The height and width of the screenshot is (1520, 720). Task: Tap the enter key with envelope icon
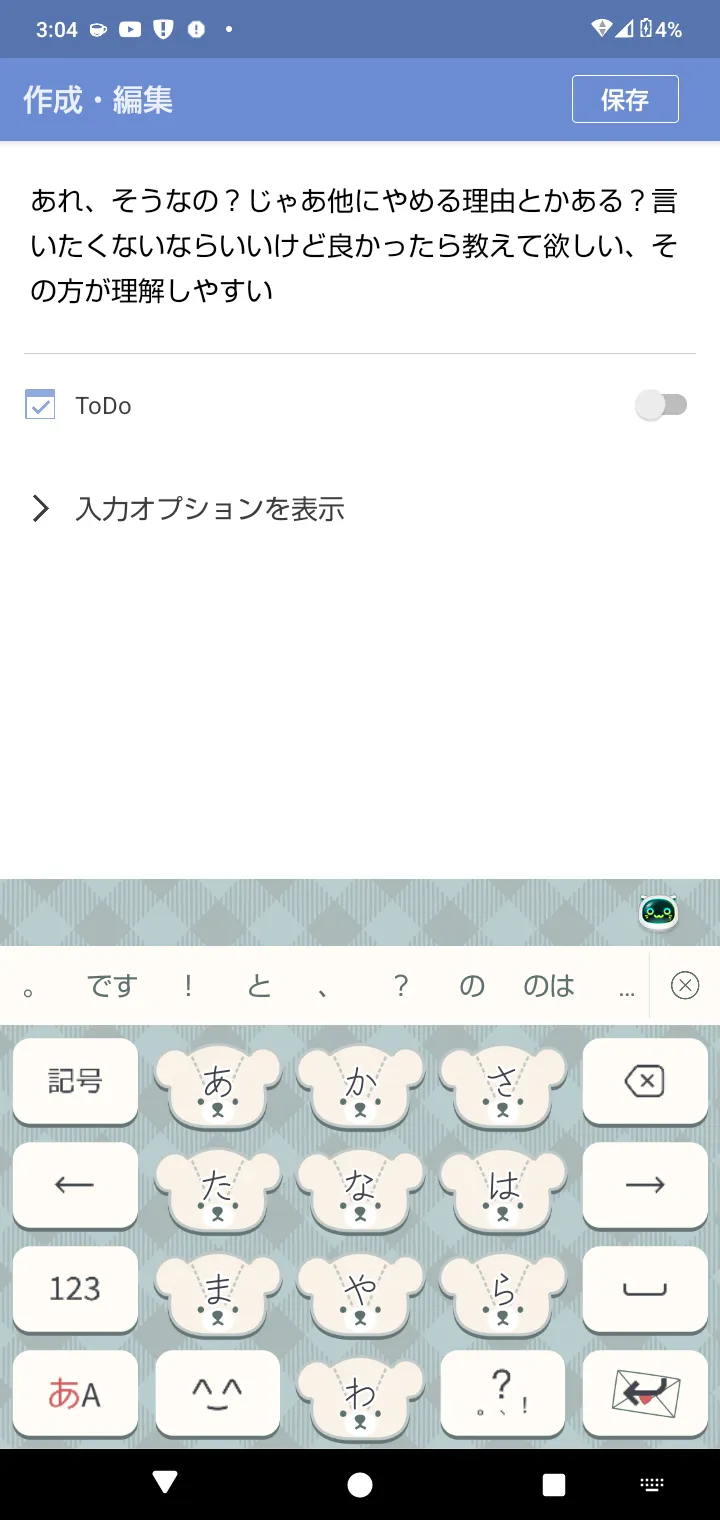[645, 1393]
